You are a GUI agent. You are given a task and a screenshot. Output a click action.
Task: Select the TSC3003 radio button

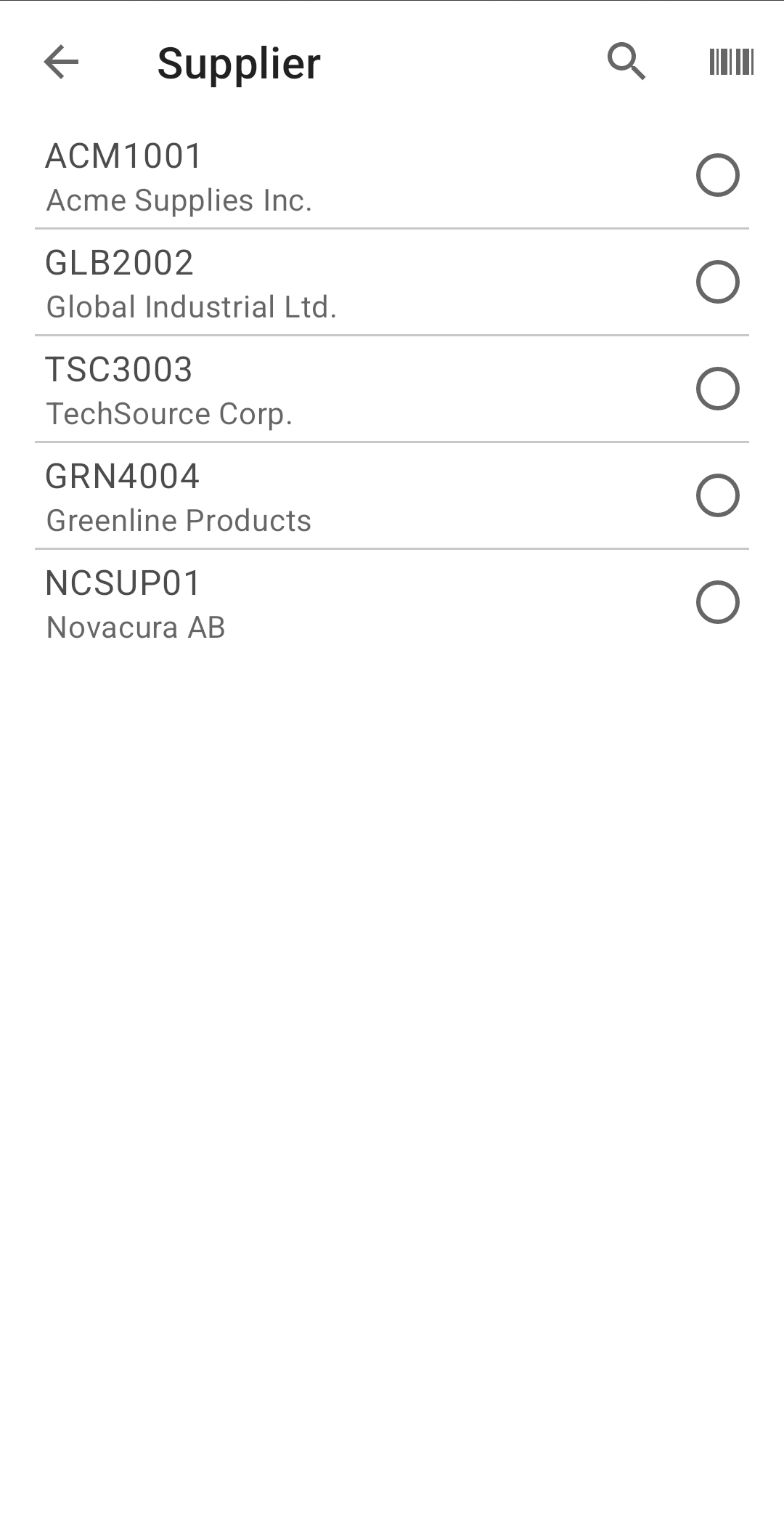click(717, 389)
